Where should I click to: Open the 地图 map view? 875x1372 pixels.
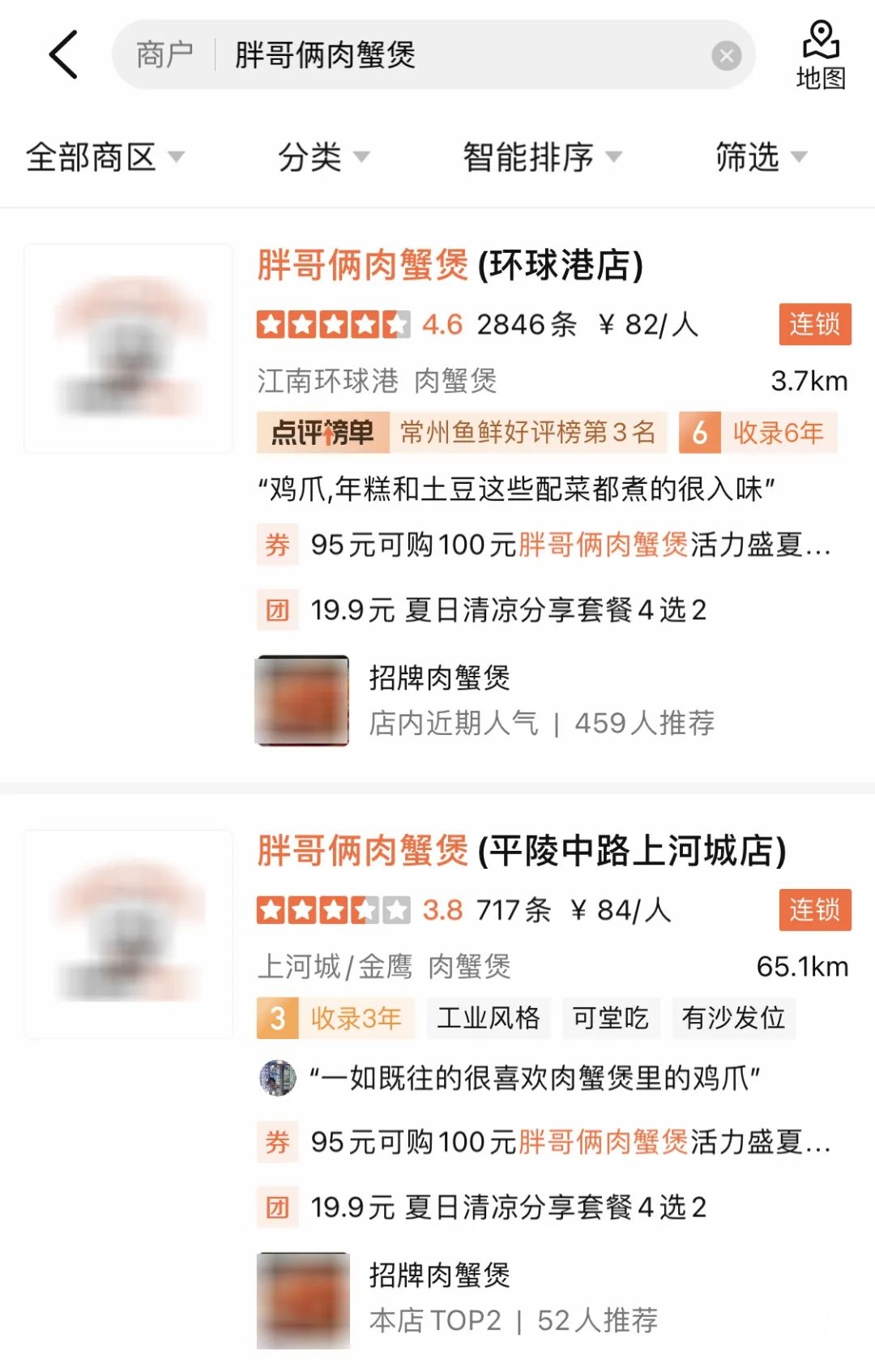click(x=821, y=55)
